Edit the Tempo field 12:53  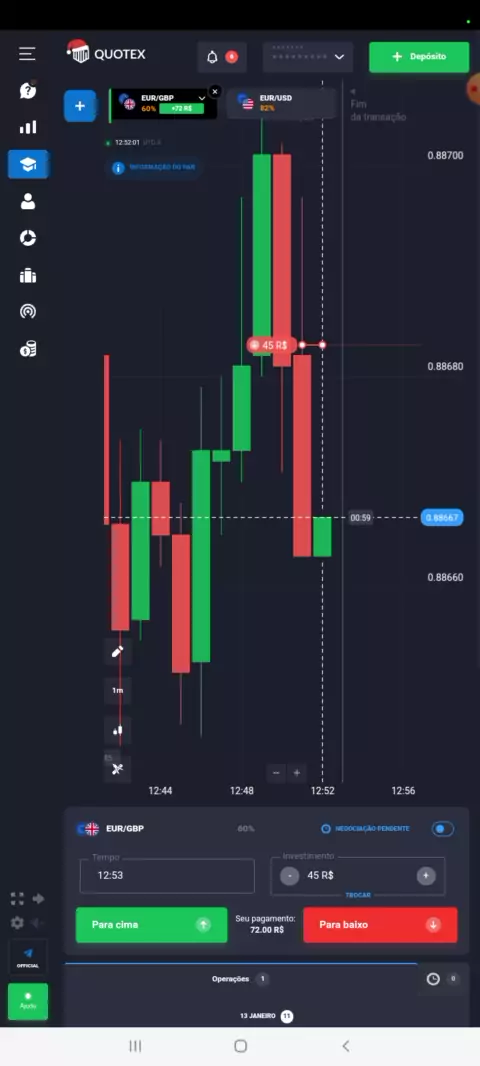167,876
